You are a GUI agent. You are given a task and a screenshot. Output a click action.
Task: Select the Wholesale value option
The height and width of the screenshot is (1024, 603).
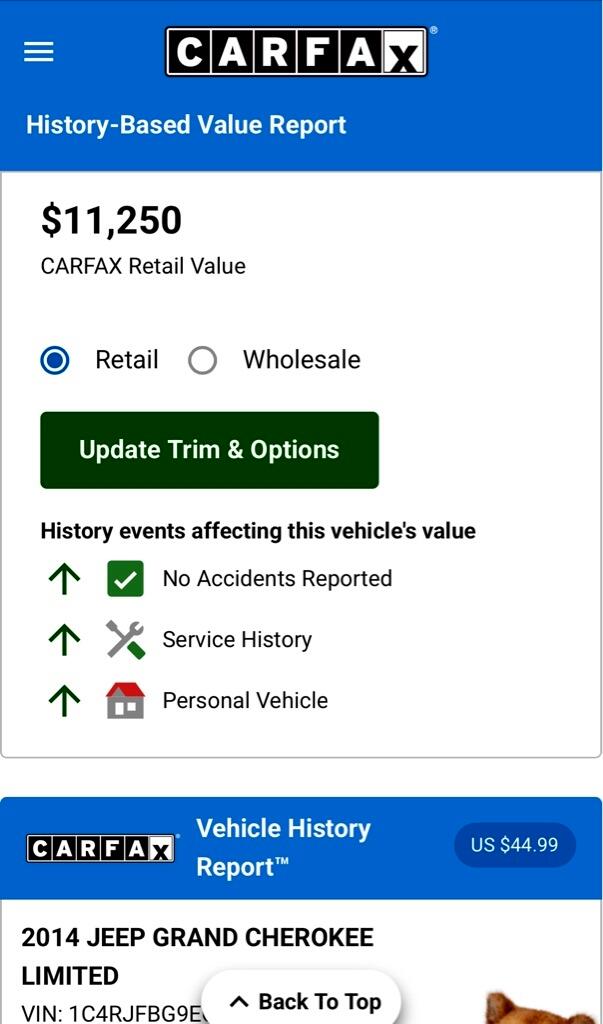(x=203, y=360)
